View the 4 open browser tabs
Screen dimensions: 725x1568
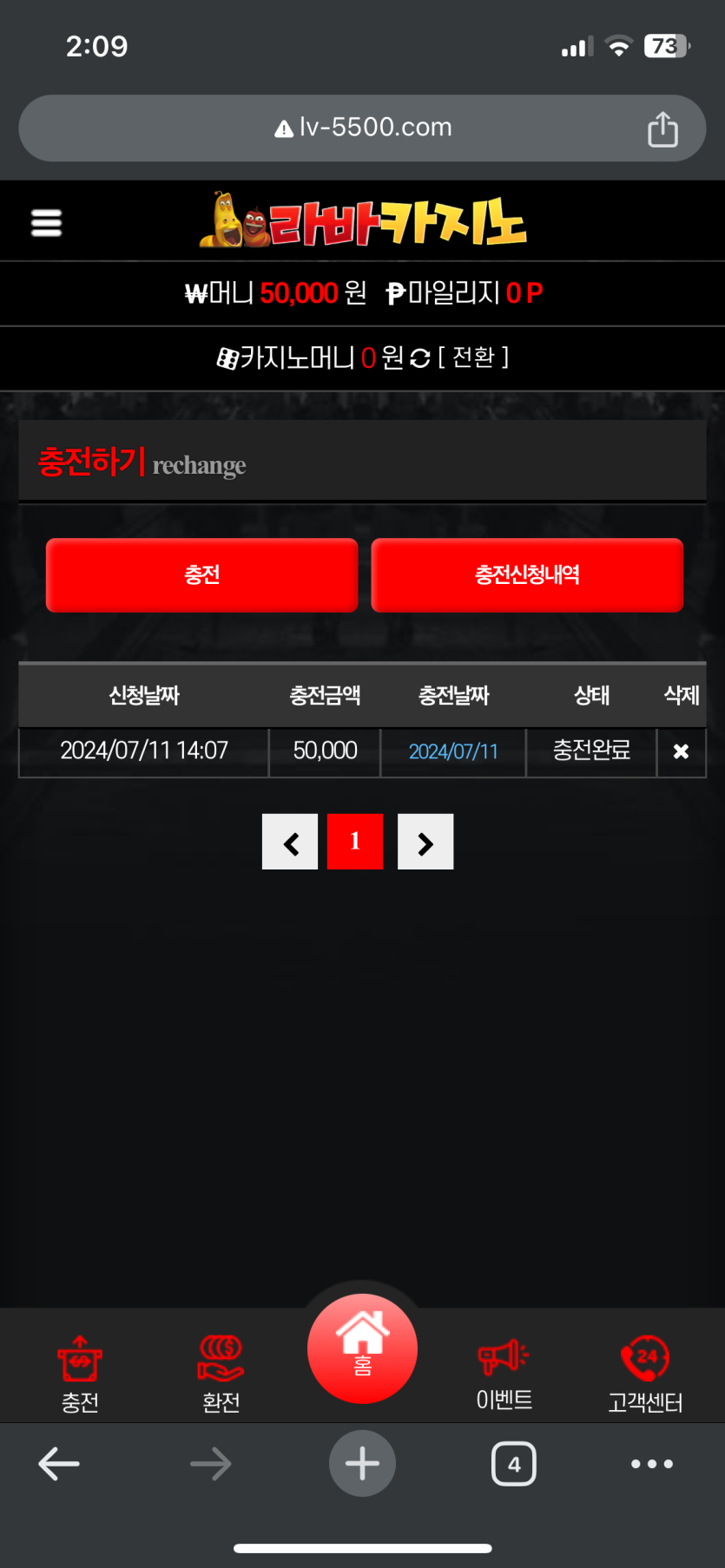pos(514,1464)
